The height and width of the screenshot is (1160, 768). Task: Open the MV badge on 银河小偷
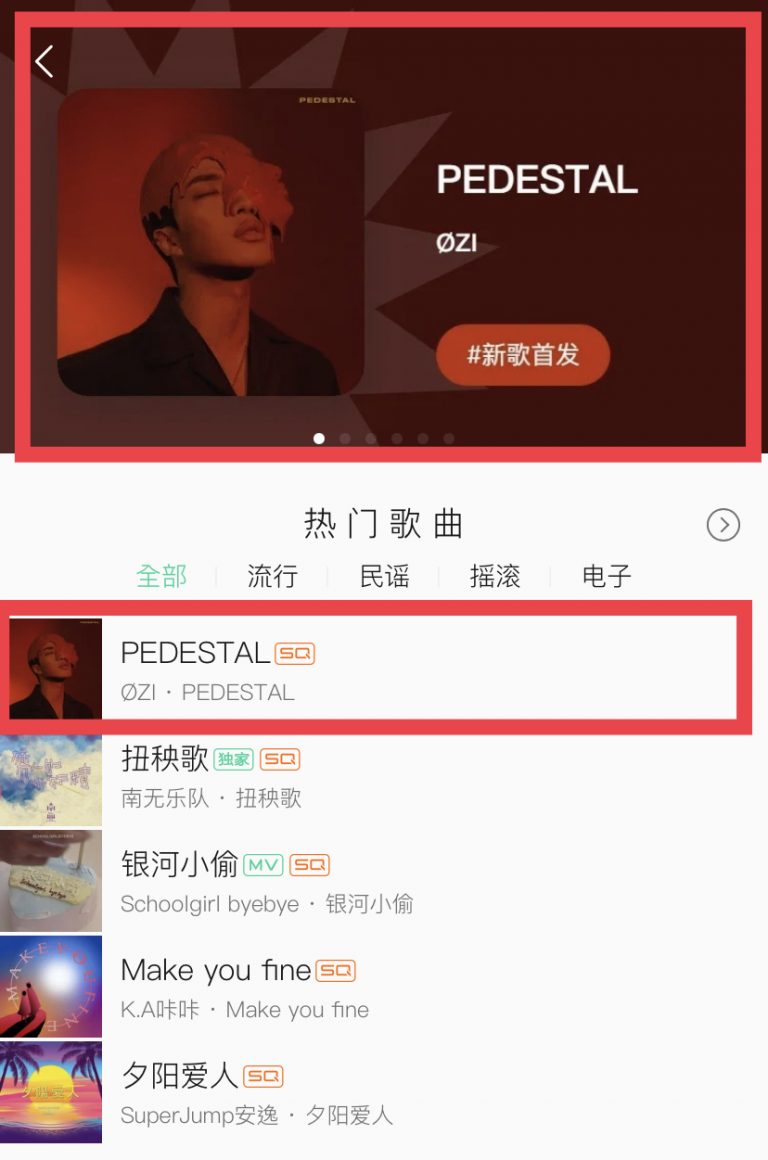pyautogui.click(x=264, y=865)
